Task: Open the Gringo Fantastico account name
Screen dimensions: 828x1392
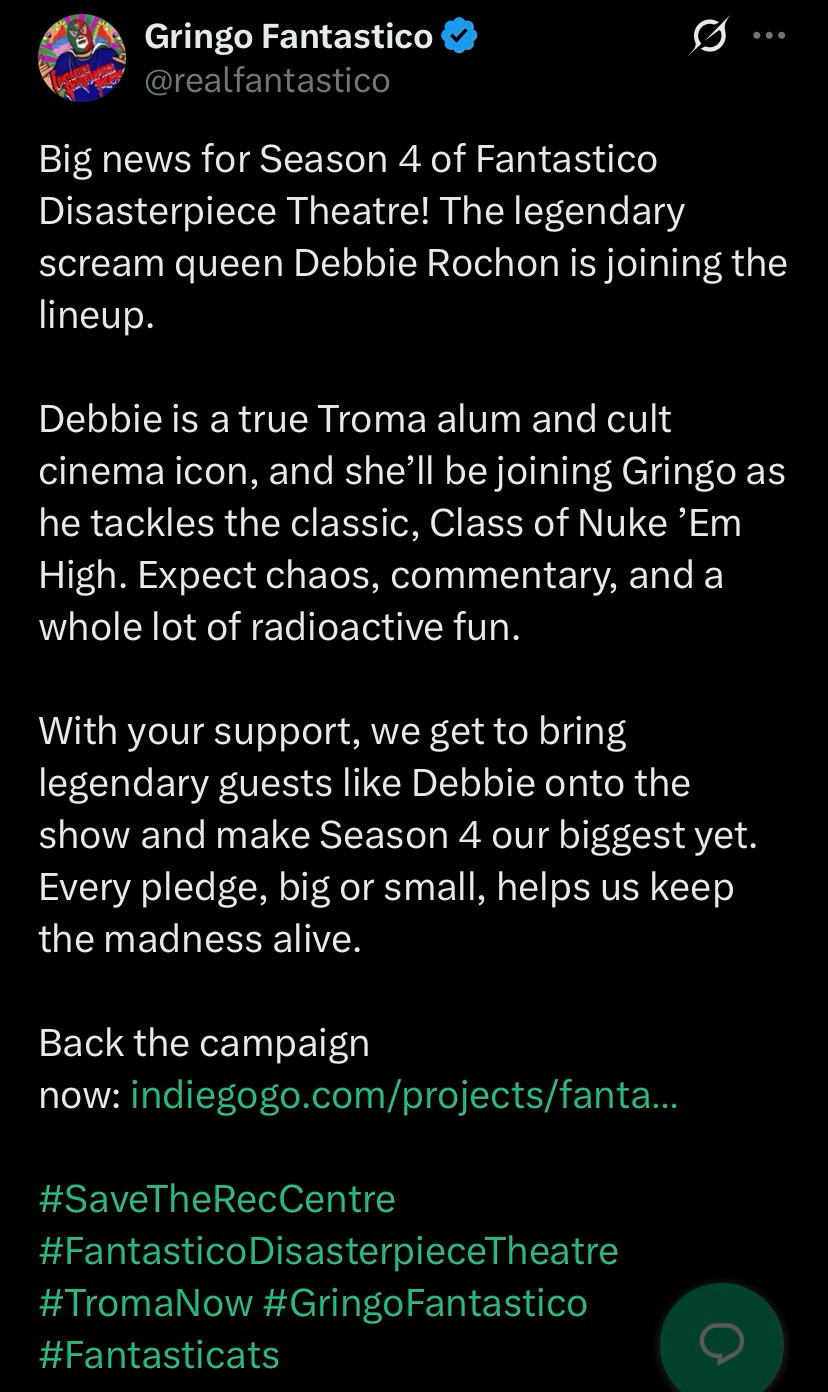Action: [x=289, y=37]
